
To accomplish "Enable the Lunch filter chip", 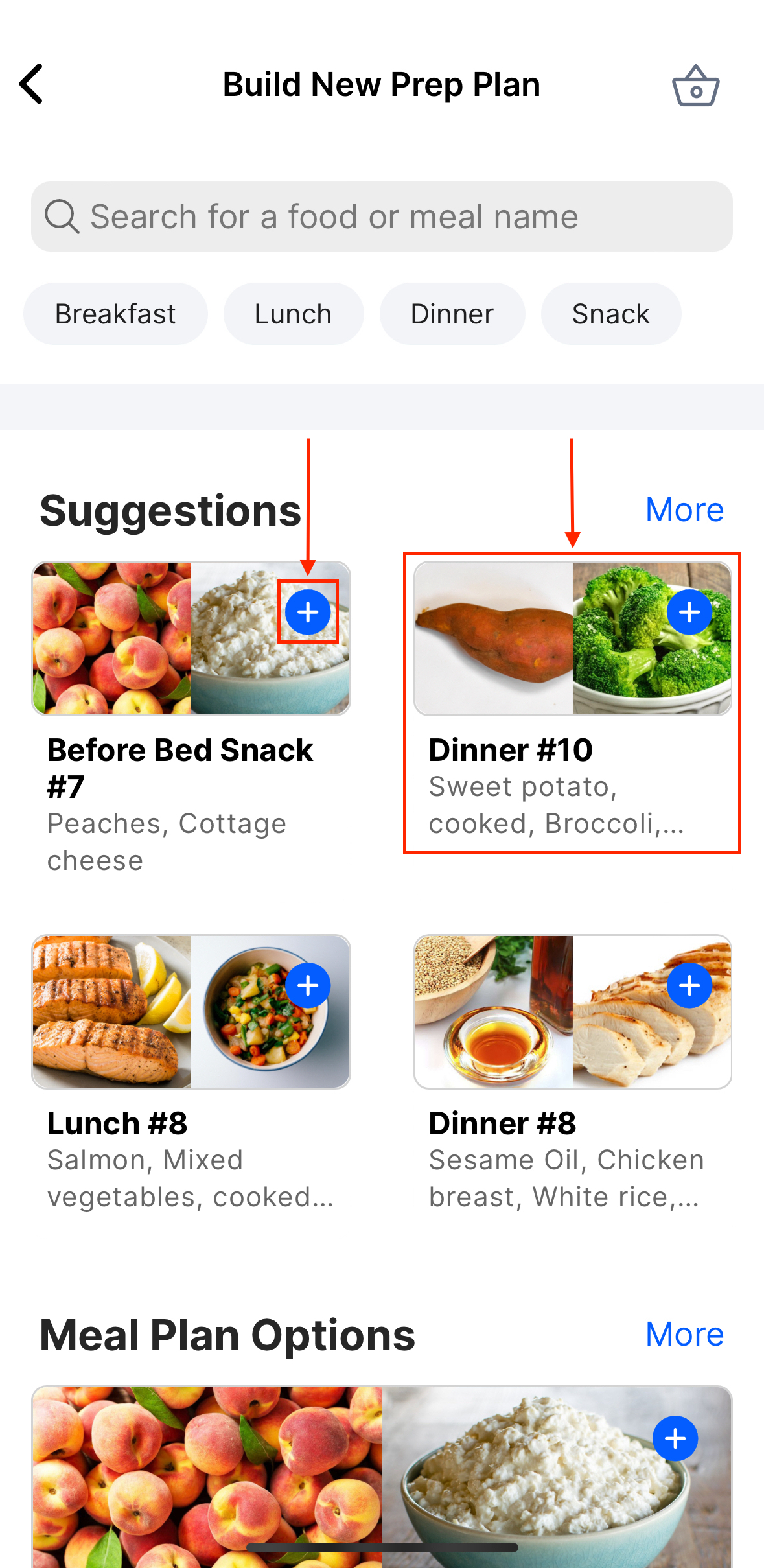I will point(293,313).
